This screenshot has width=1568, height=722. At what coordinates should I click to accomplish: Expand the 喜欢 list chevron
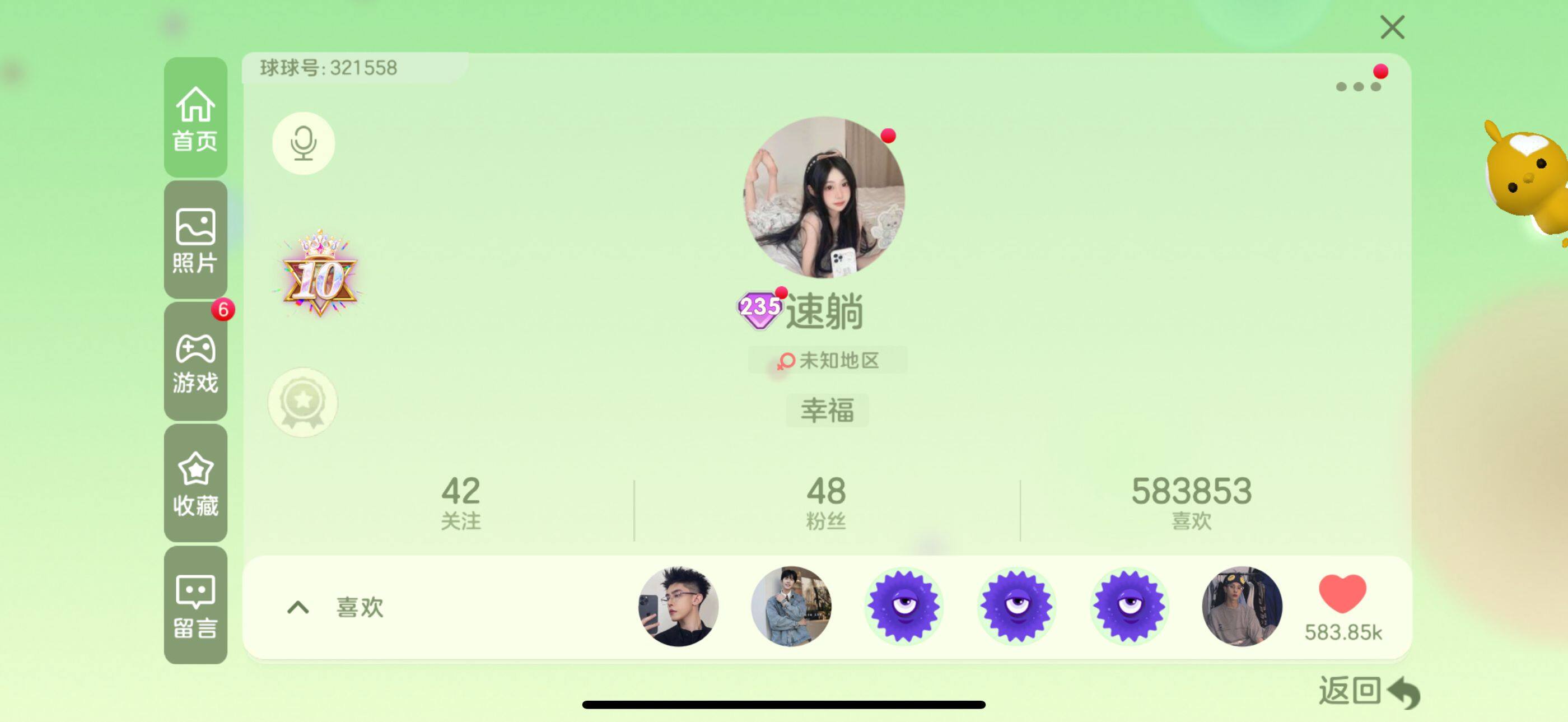click(x=298, y=607)
